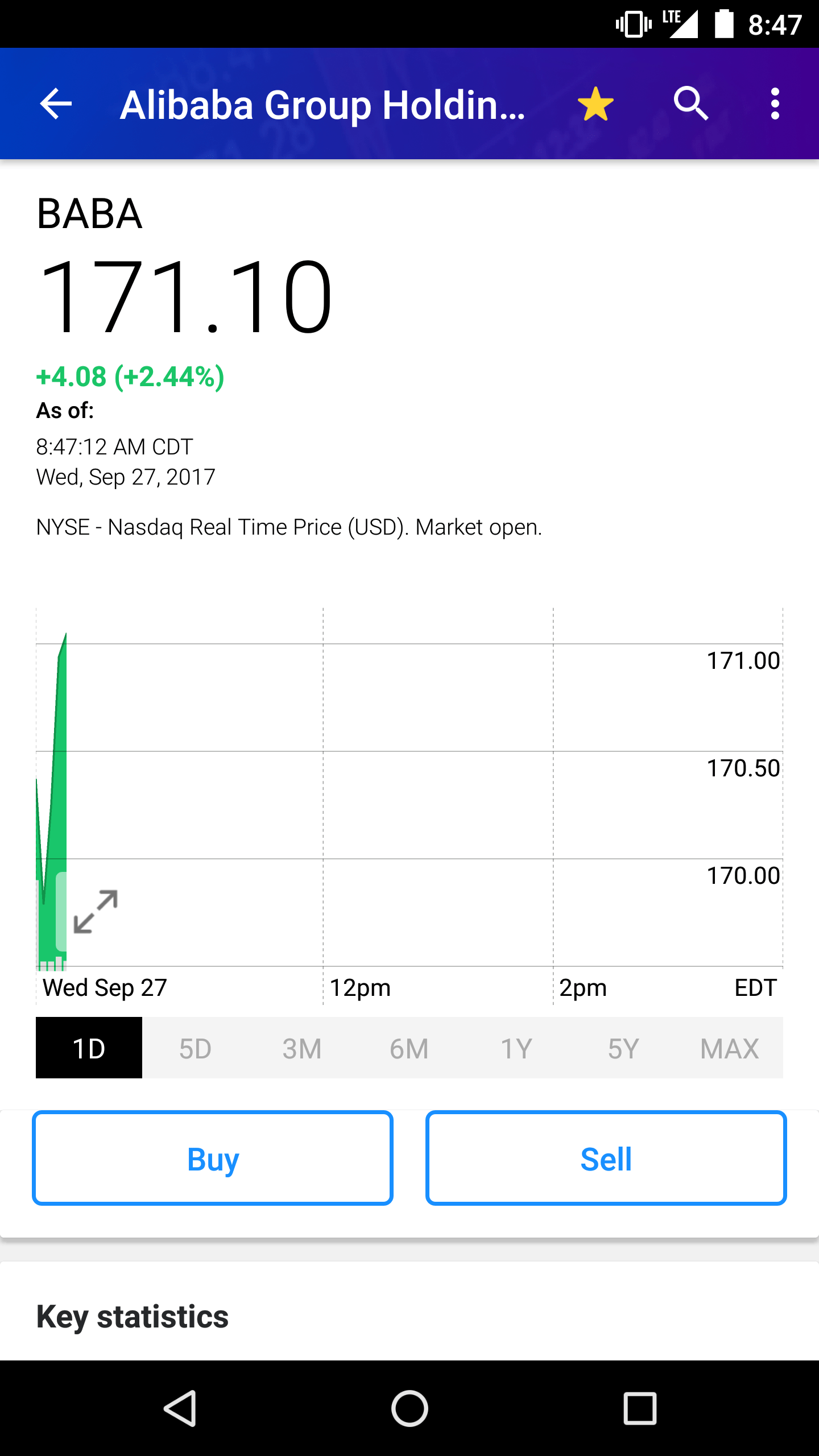Toggle the 1D chart range off
The image size is (819, 1456).
pos(89,1048)
